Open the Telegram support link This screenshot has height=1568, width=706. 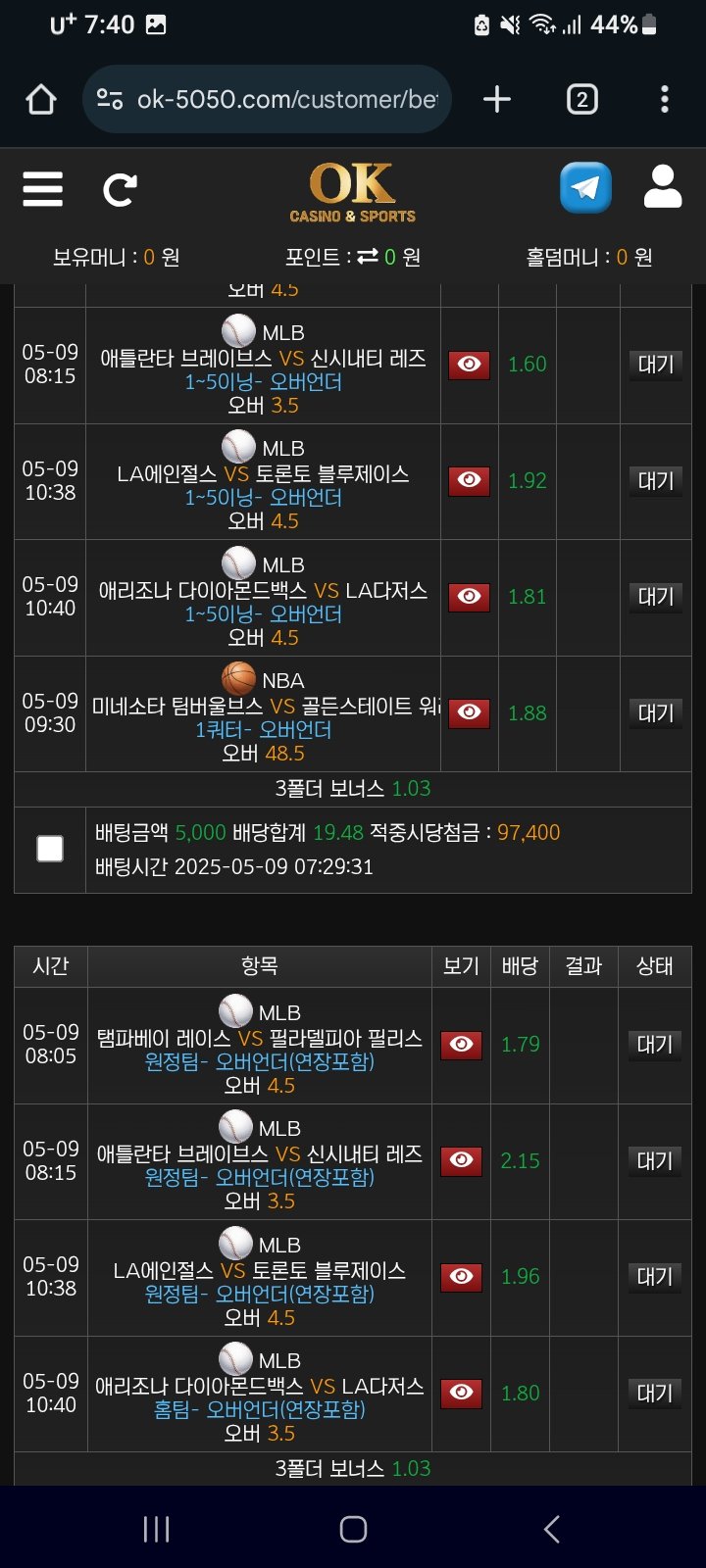(x=585, y=187)
